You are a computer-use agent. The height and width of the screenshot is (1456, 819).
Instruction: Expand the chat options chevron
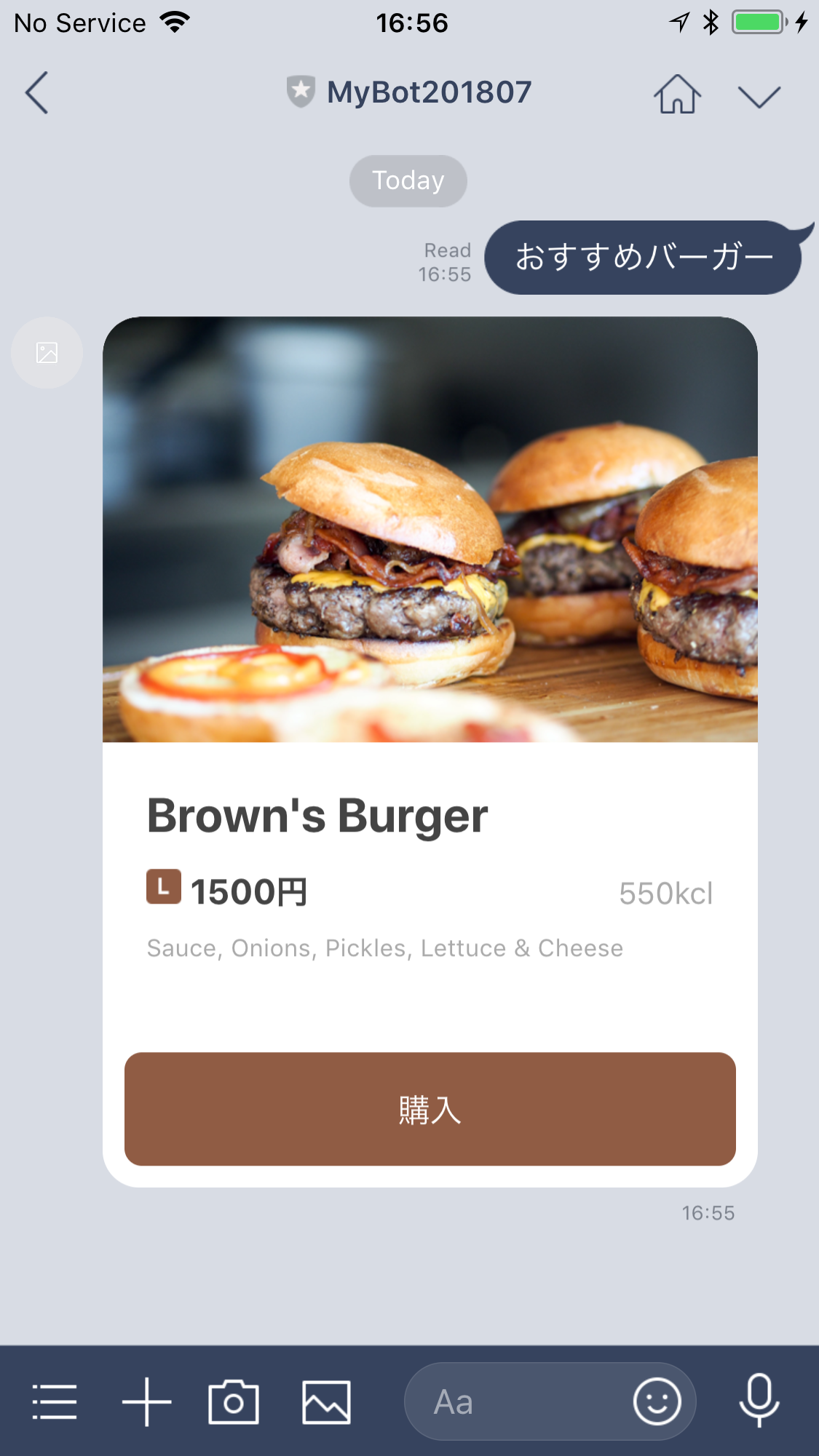click(x=759, y=95)
